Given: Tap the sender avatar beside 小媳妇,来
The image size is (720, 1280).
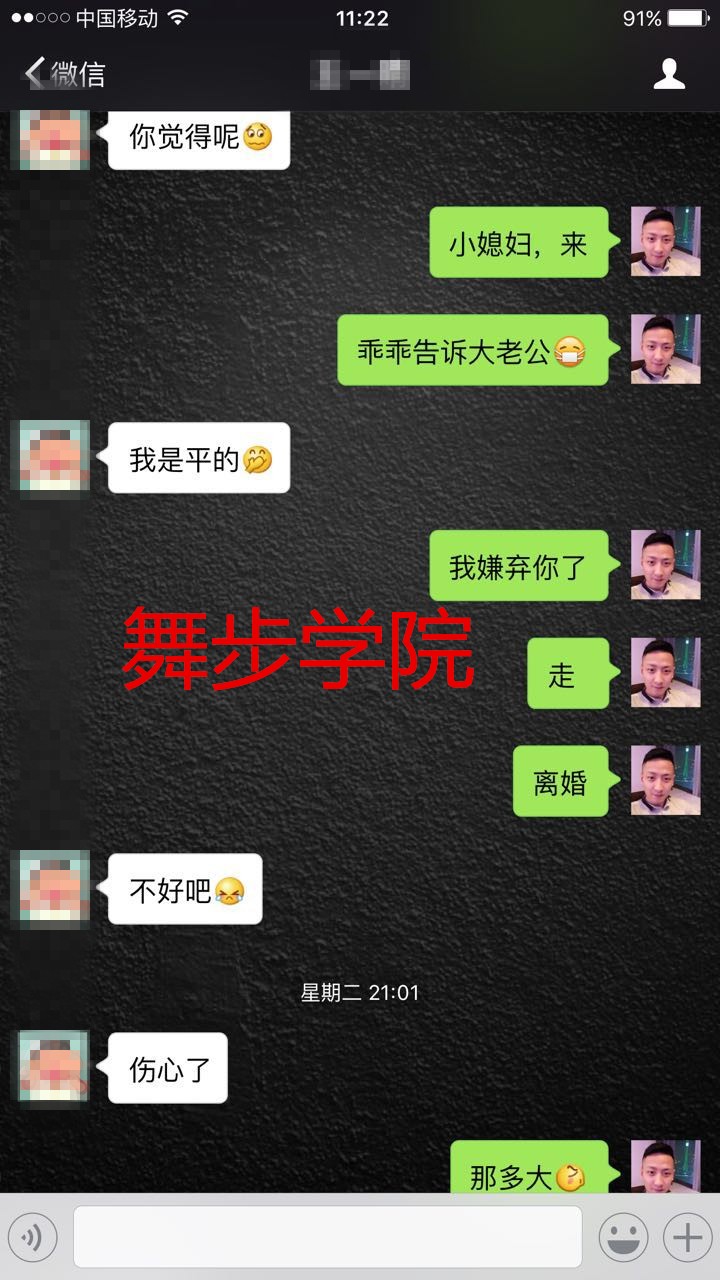Looking at the screenshot, I should pos(665,242).
